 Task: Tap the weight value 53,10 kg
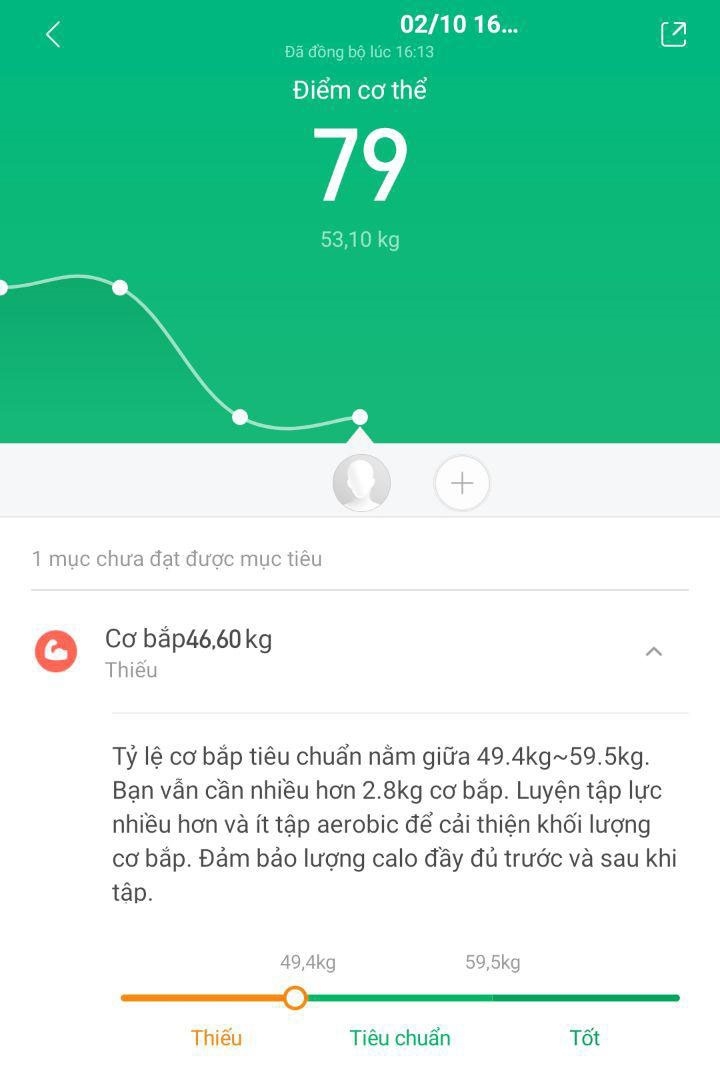tap(360, 237)
